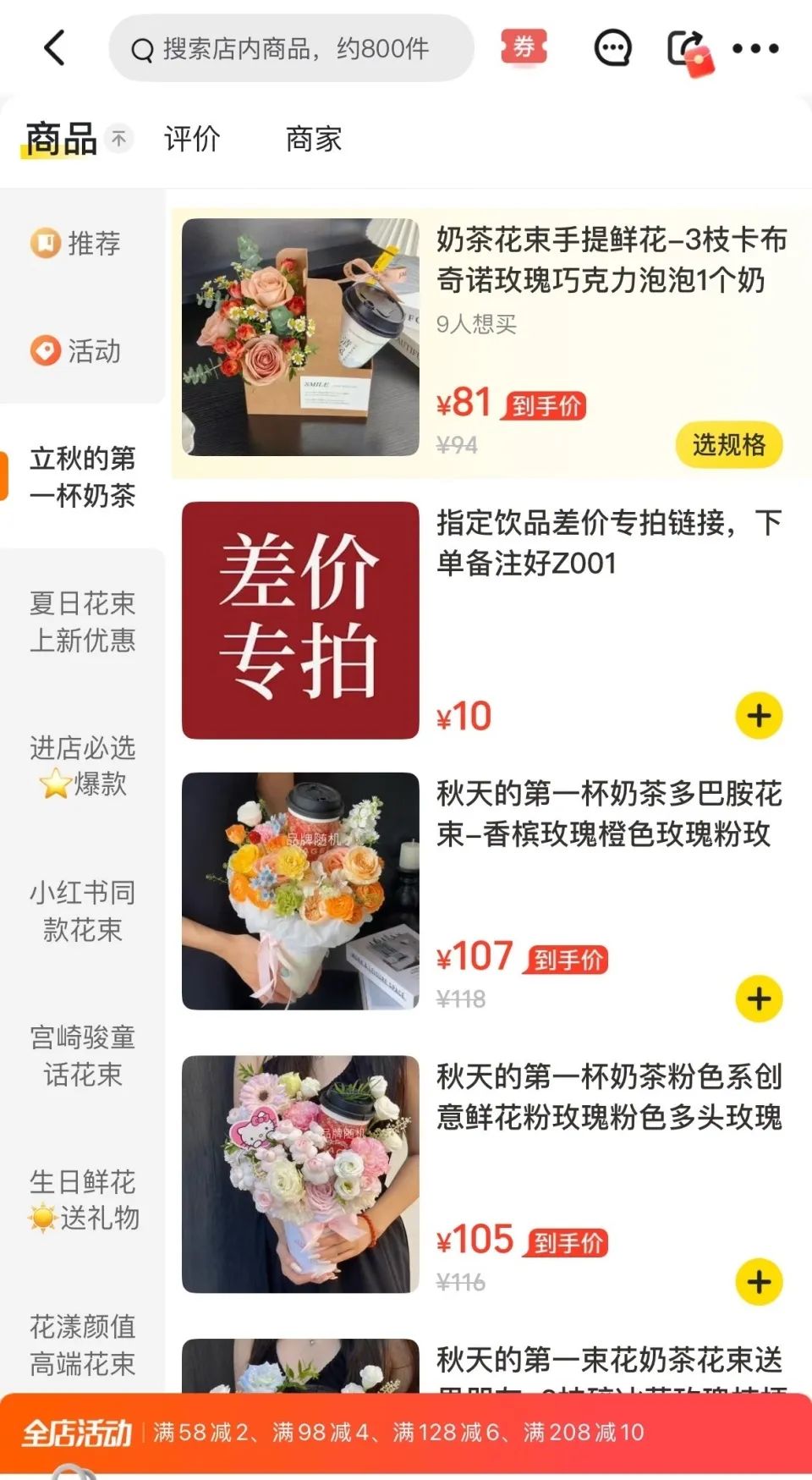
Task: Open the three-dot overflow menu
Action: (755, 48)
